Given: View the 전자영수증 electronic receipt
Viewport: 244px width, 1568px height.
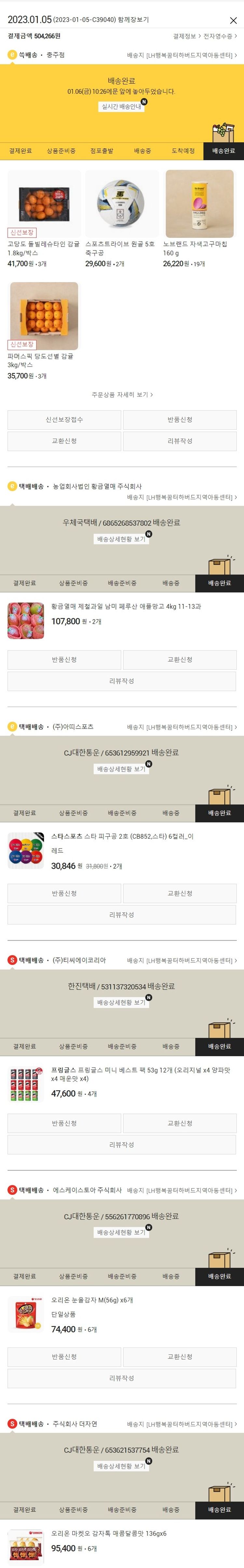Looking at the screenshot, I should point(220,36).
